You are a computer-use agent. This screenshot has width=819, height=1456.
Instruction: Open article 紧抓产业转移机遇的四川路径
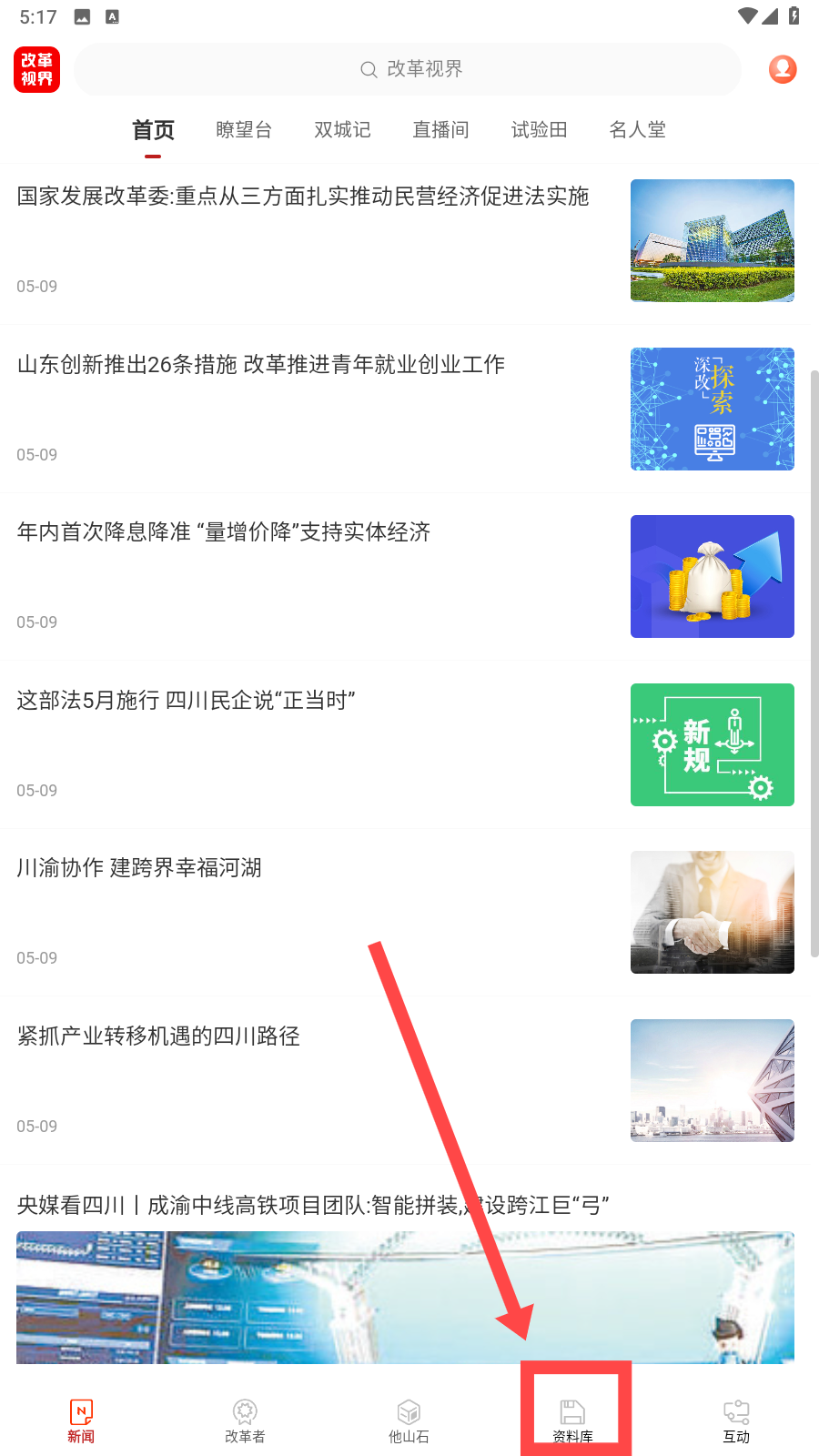click(x=158, y=1036)
